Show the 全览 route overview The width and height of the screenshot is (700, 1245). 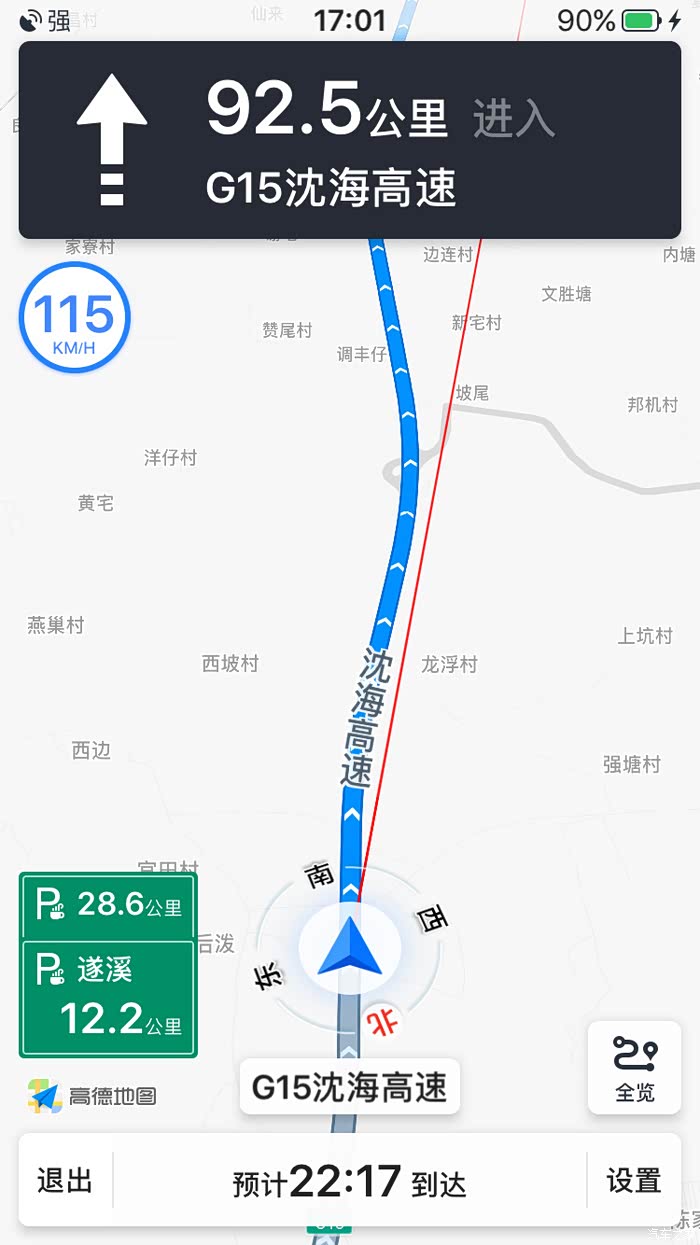pyautogui.click(x=634, y=1067)
